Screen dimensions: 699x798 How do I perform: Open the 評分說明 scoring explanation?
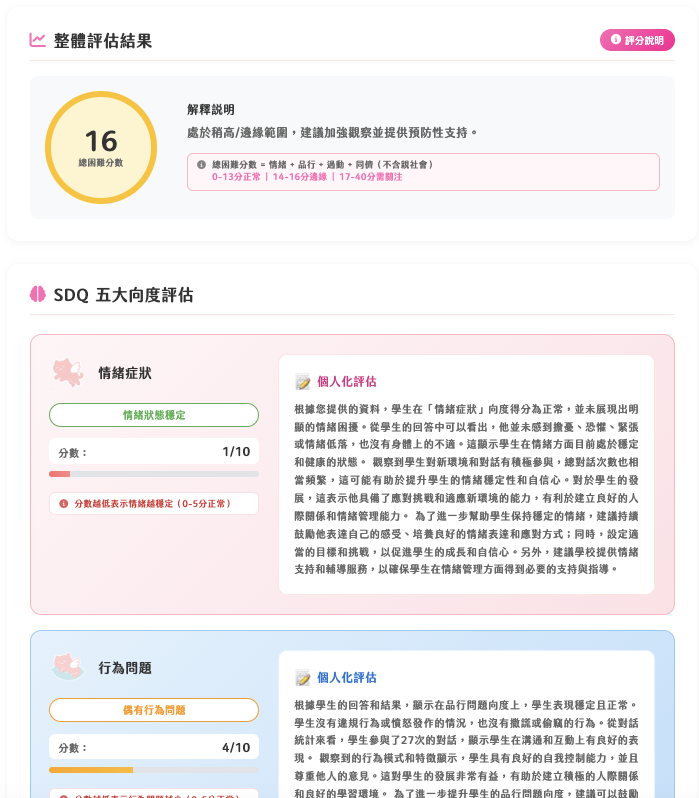coord(637,40)
